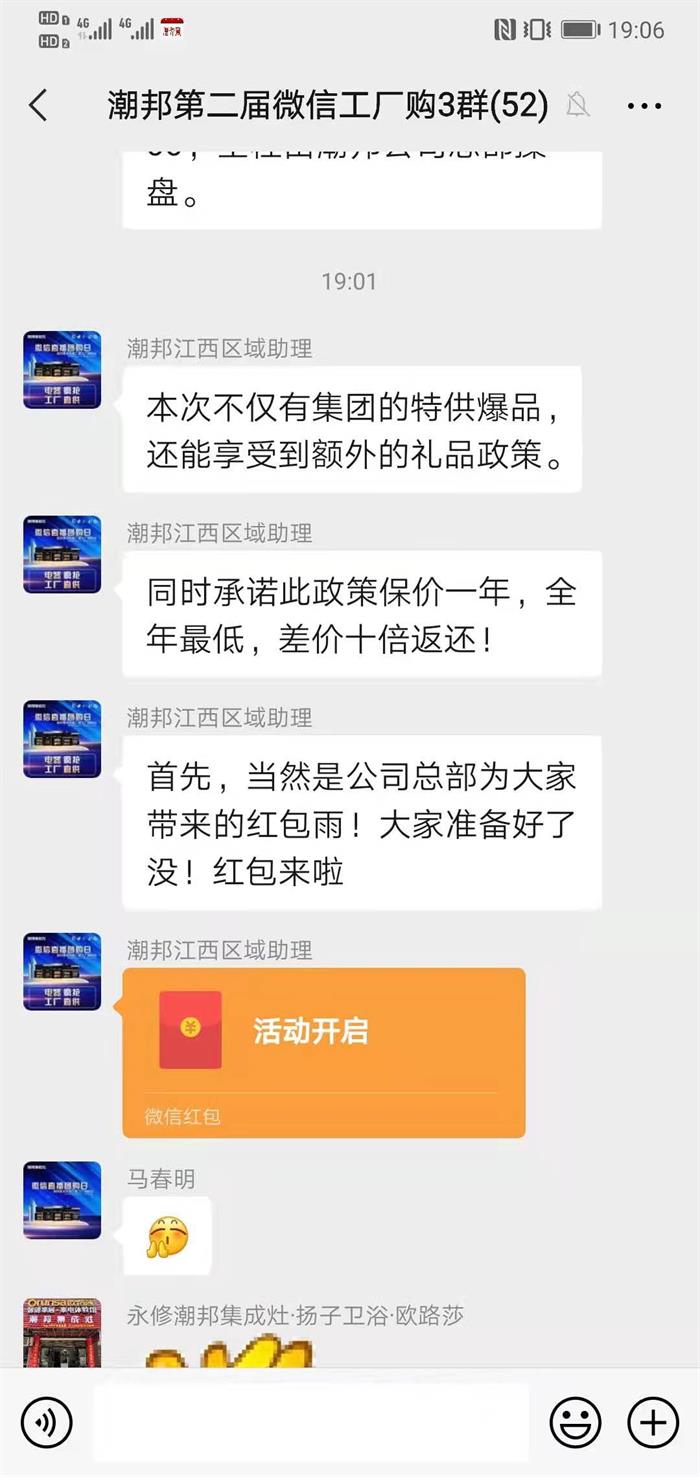Open the 活动开启 red packet

coord(323,1051)
